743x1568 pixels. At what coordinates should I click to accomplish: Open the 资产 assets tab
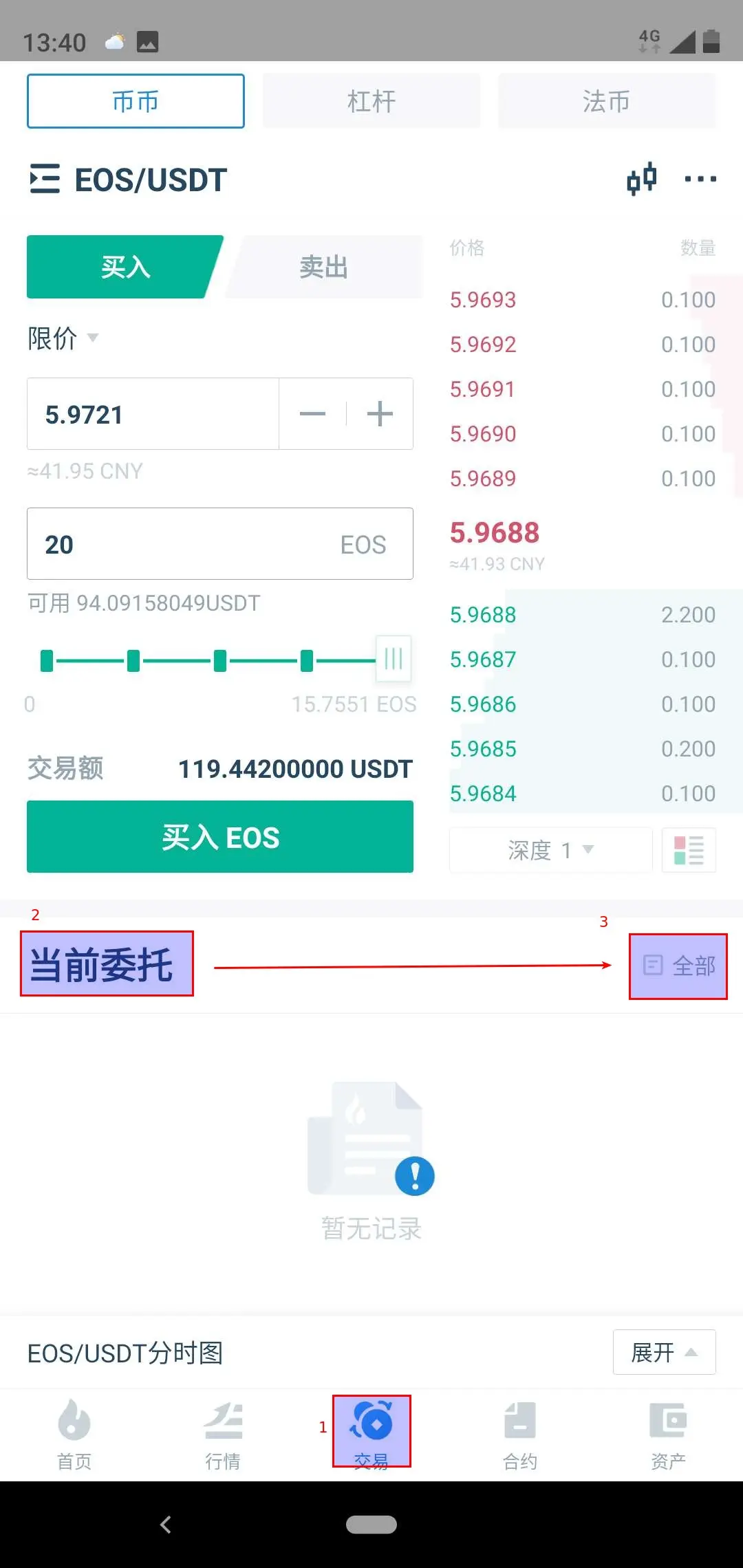coord(669,1434)
